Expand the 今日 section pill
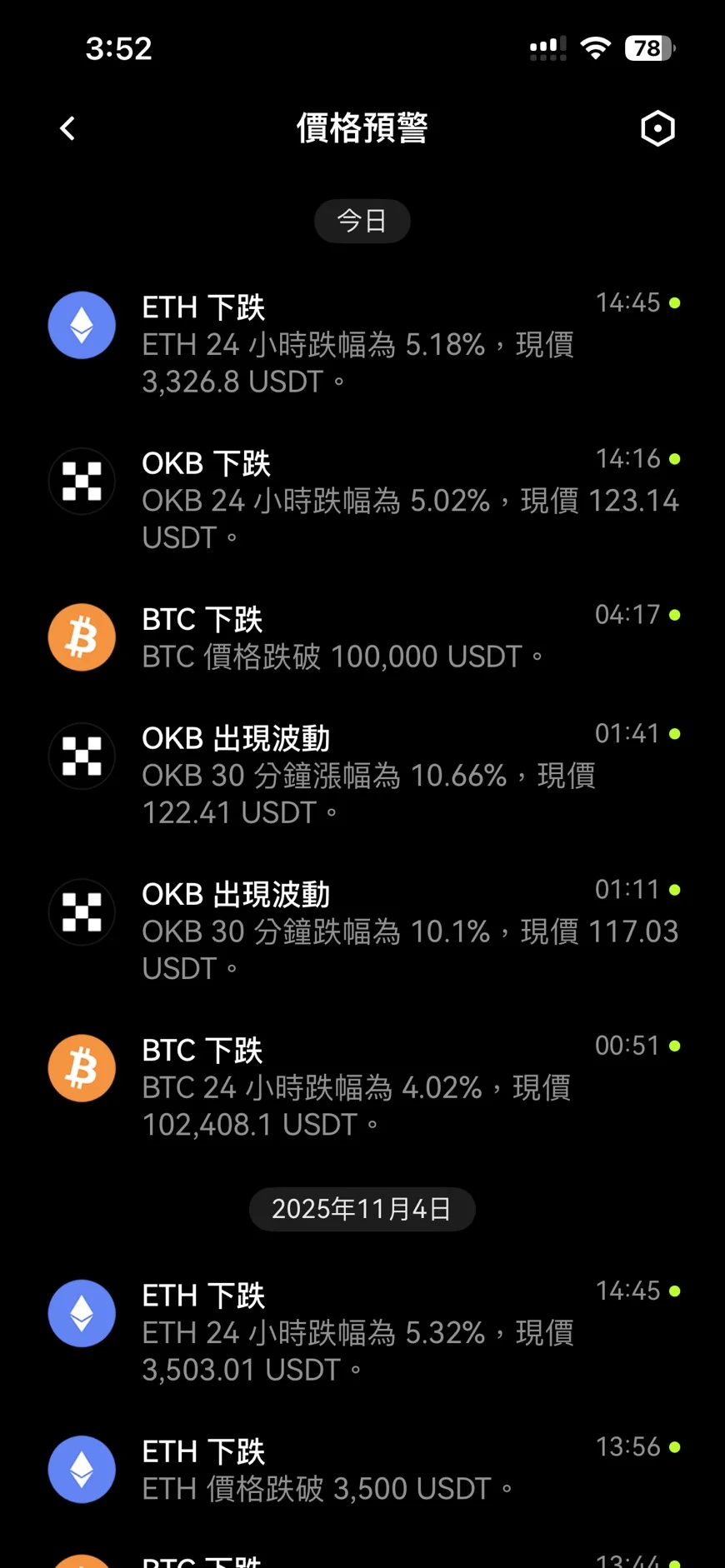 [x=362, y=221]
